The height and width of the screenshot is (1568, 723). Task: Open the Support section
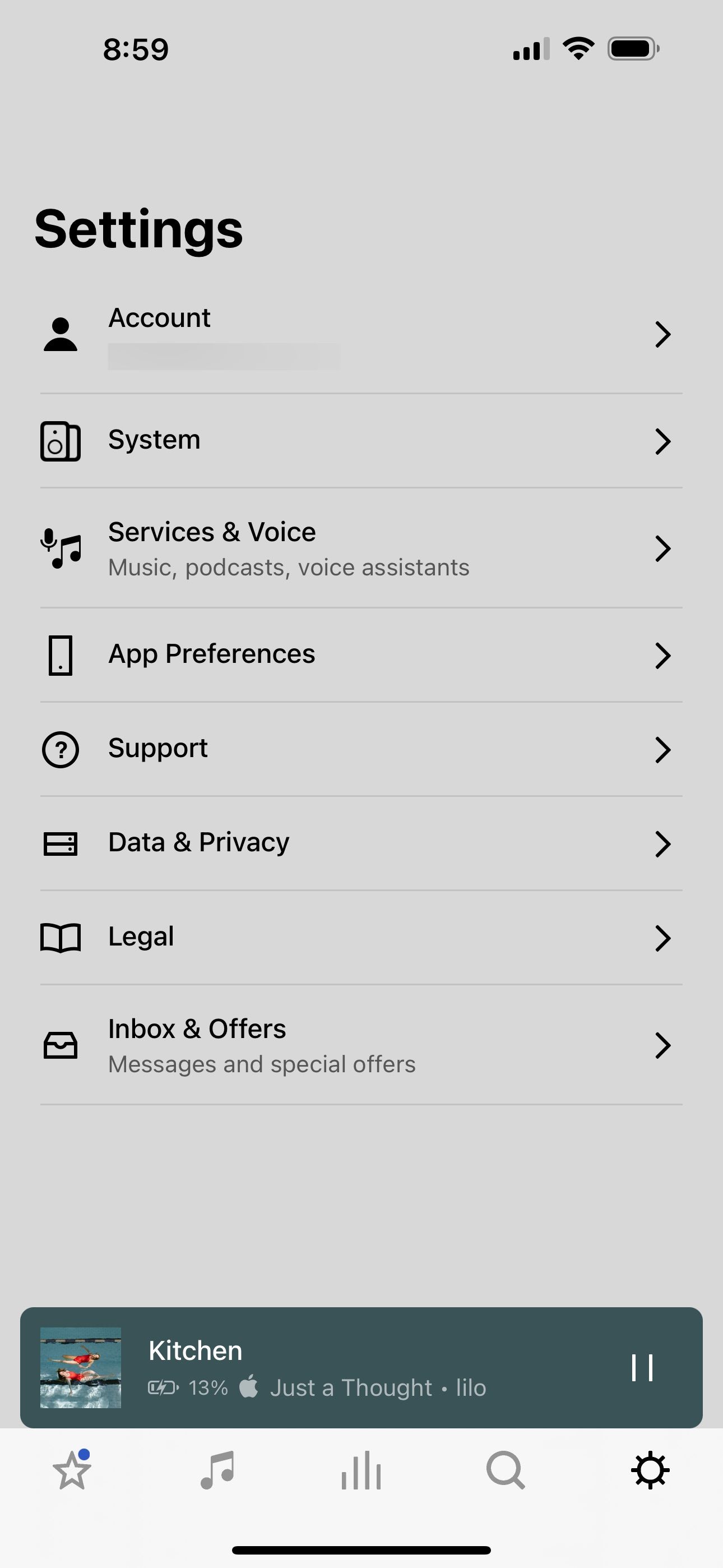coord(157,748)
